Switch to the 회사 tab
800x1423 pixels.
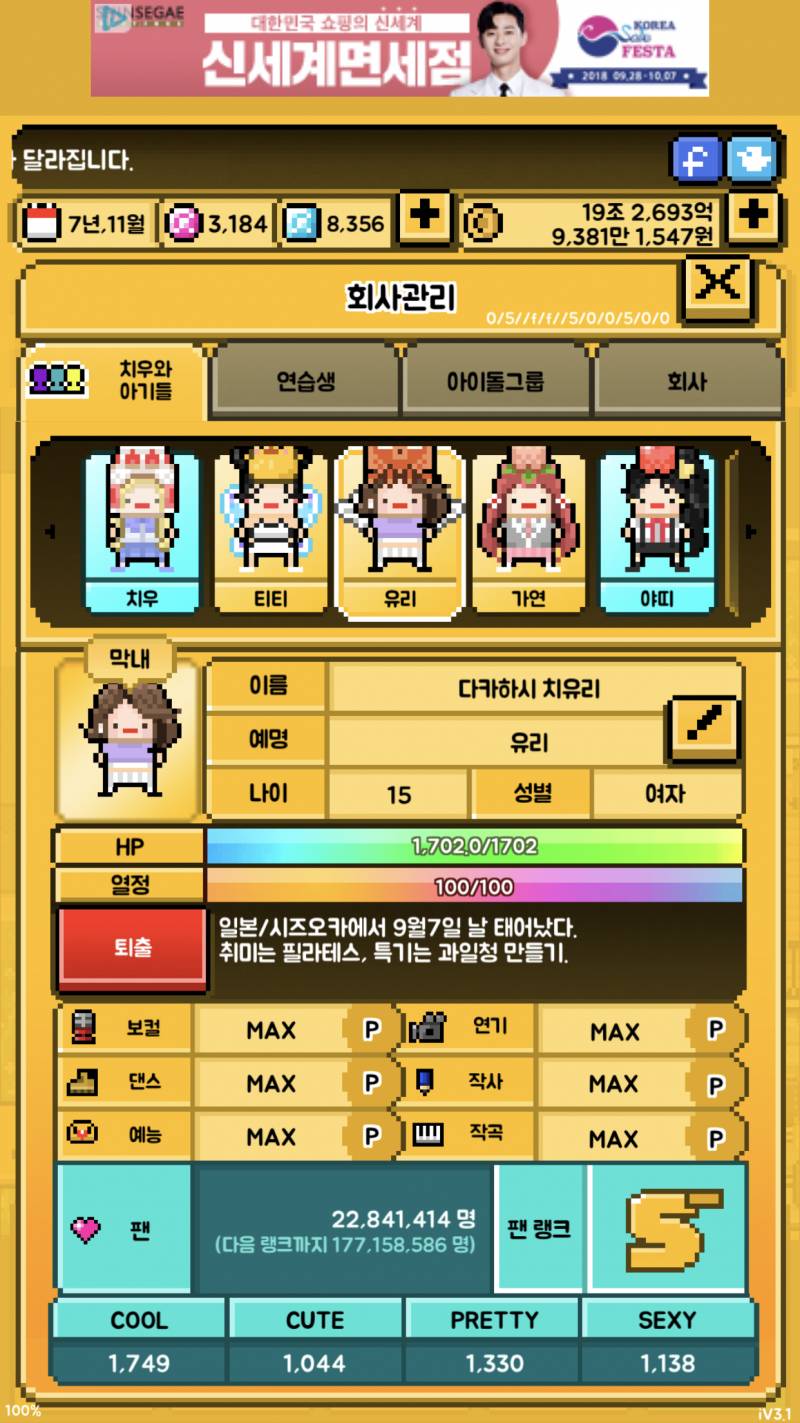click(x=688, y=381)
